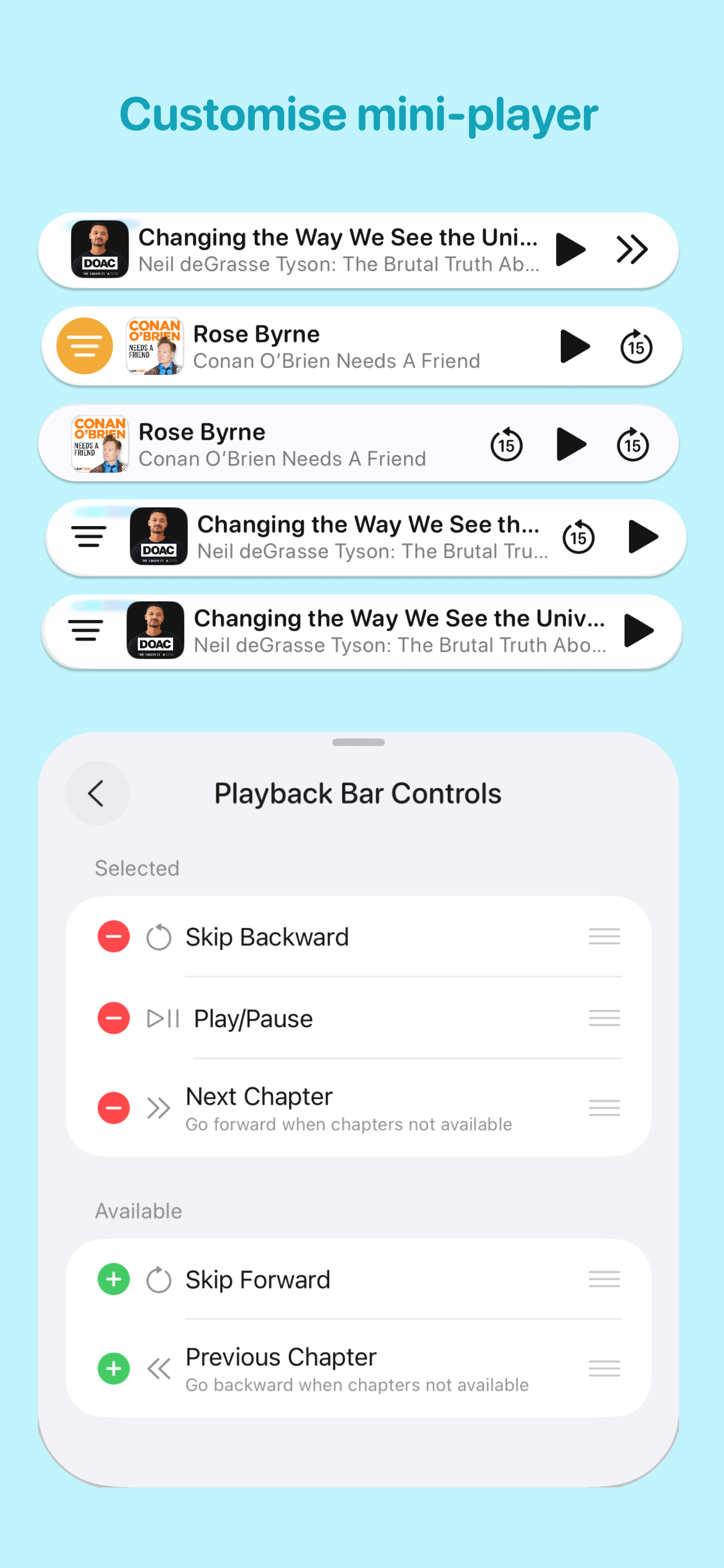Add Skip Forward to selected controls
The image size is (724, 1568).
tap(113, 1279)
